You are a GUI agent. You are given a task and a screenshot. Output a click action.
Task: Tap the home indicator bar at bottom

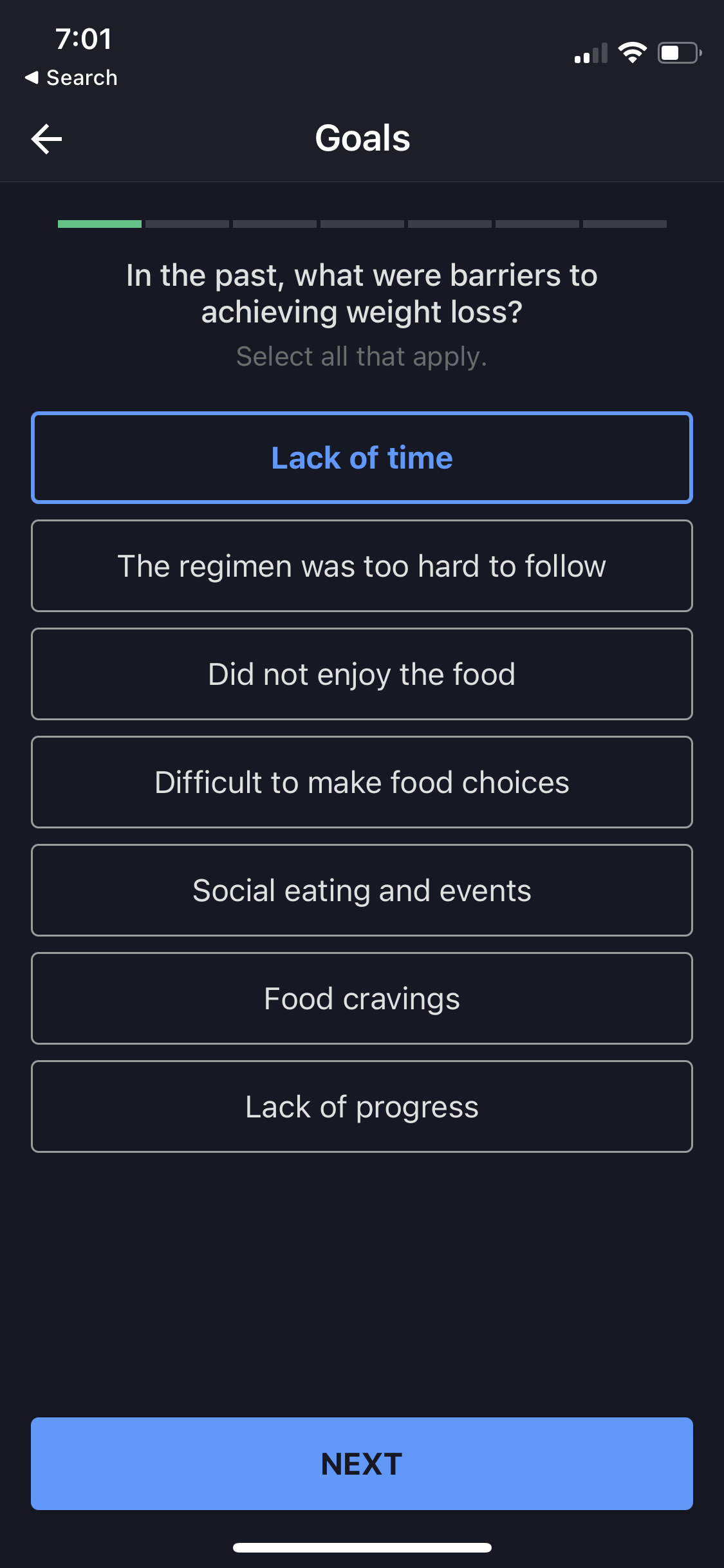click(362, 1547)
